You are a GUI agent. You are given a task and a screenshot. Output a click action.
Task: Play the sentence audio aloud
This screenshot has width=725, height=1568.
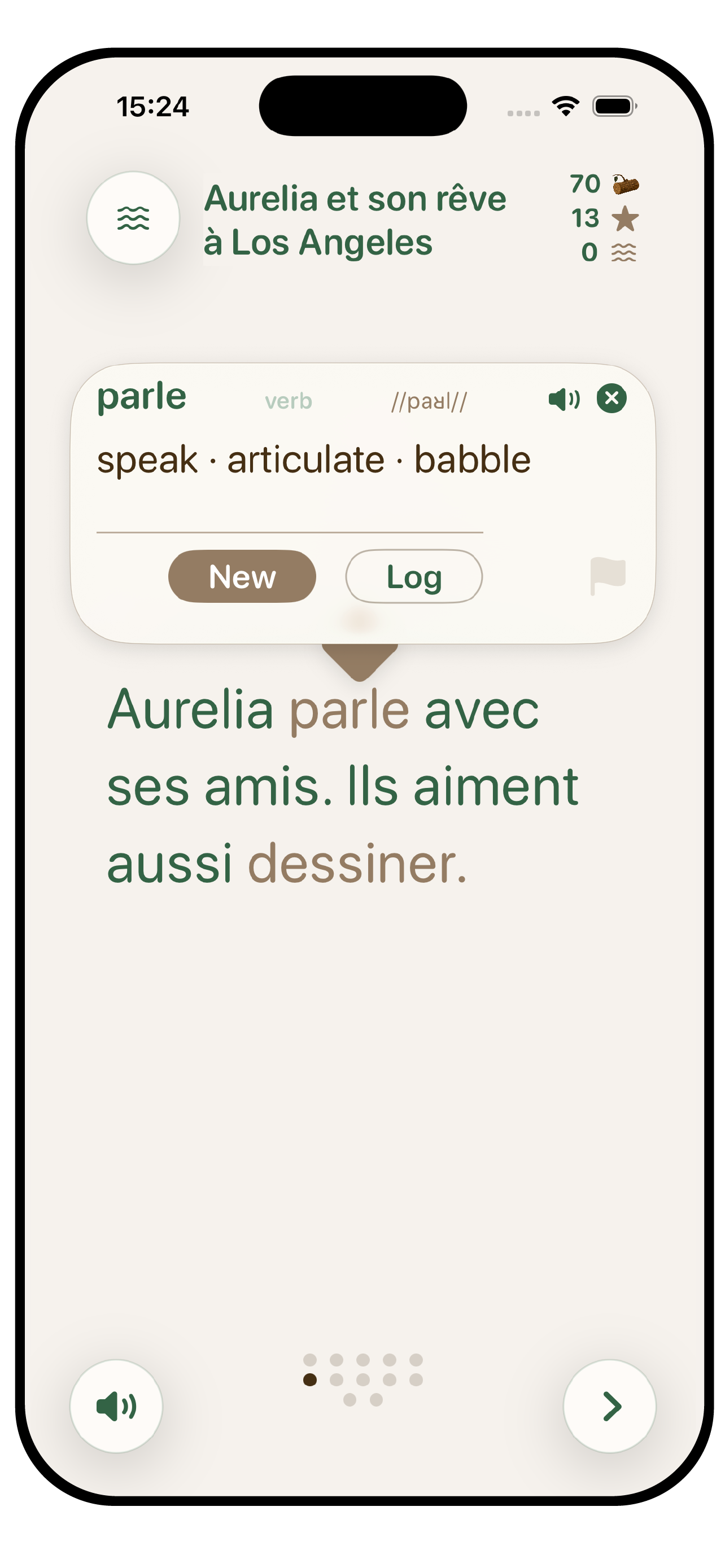[x=116, y=1406]
